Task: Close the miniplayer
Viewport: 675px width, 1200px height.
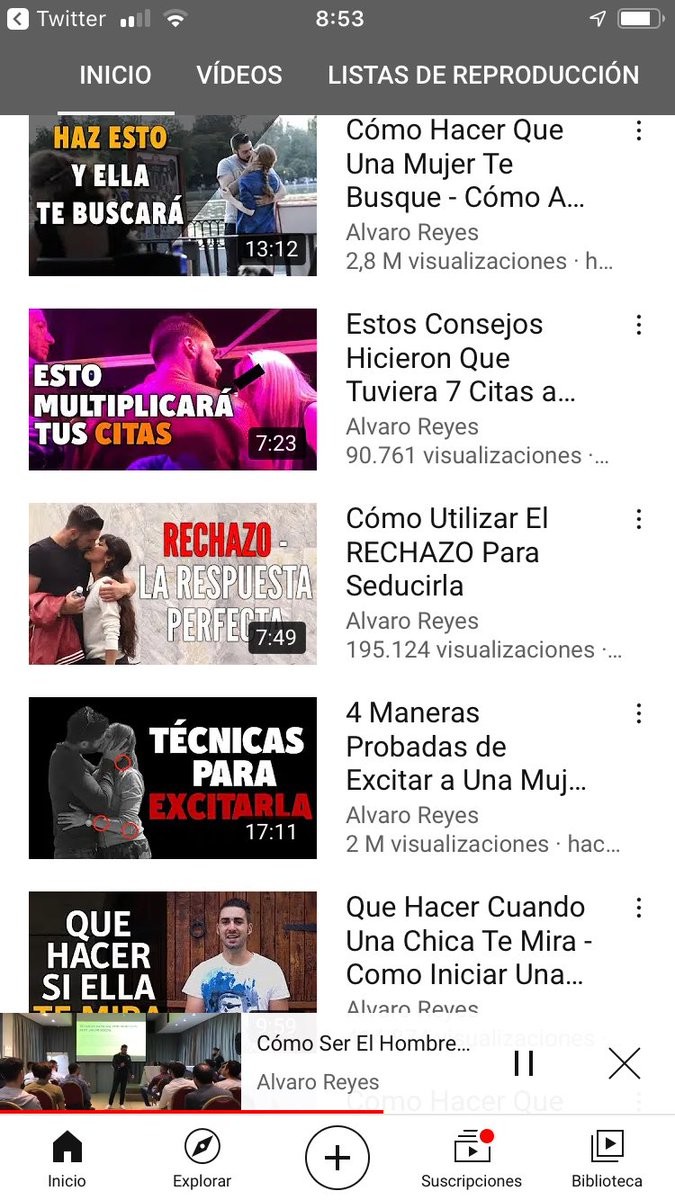Action: [624, 1063]
